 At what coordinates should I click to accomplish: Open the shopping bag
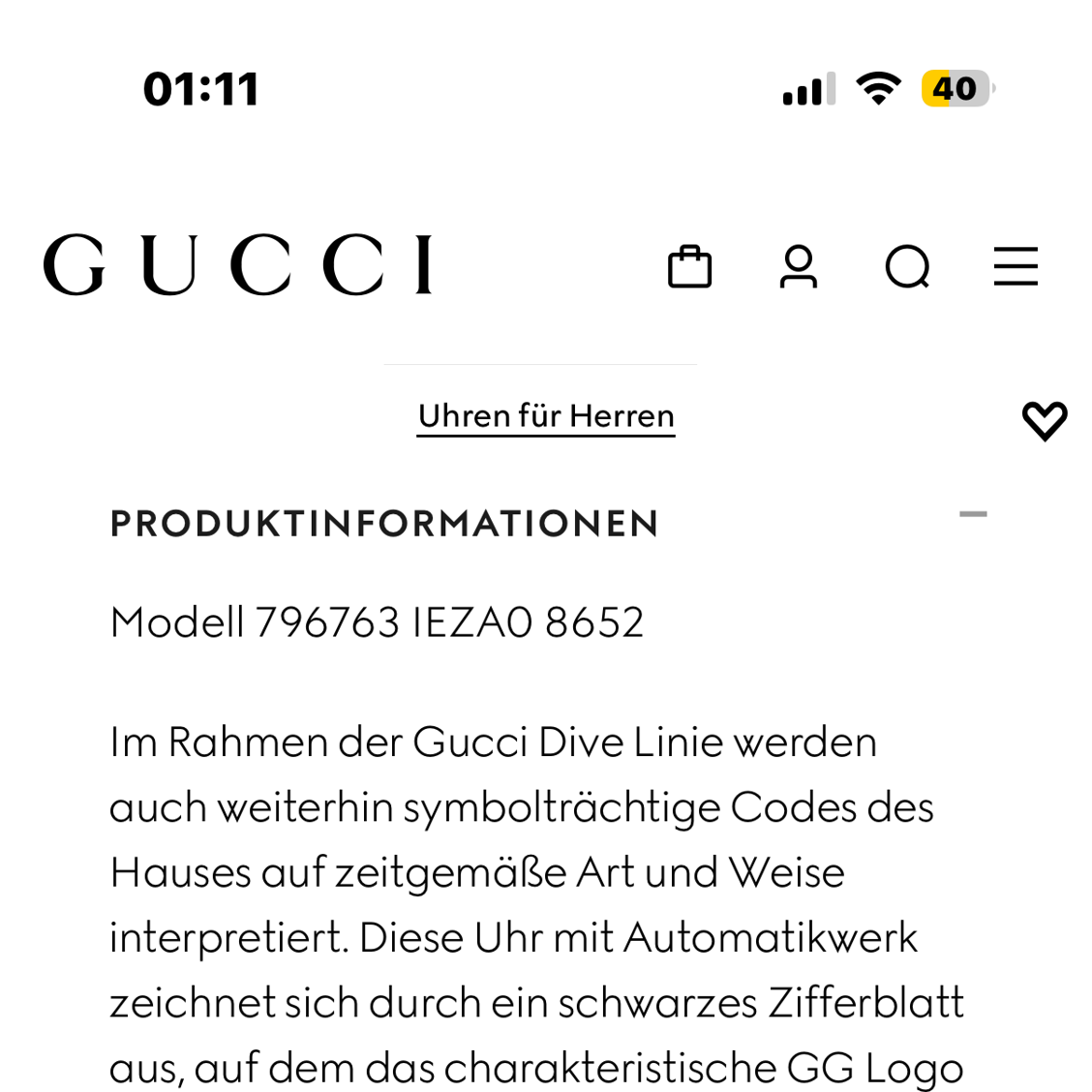pyautogui.click(x=689, y=267)
